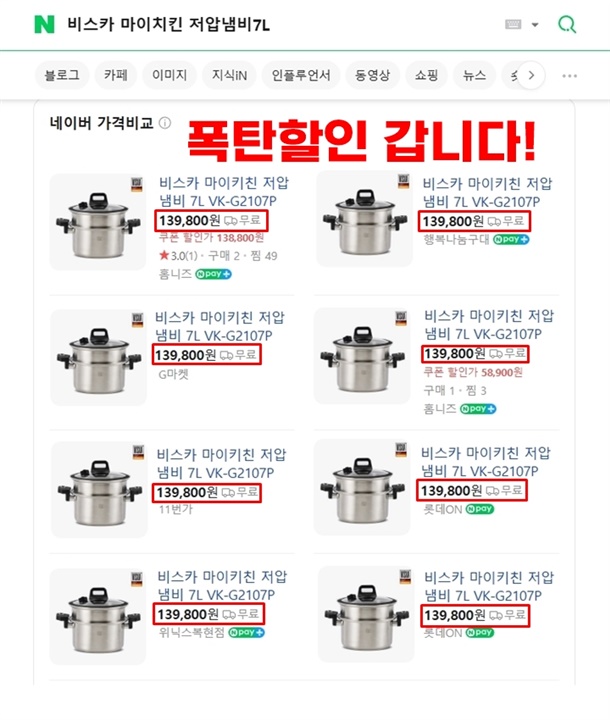Tap the green magnifier search icon
The height and width of the screenshot is (720, 610).
click(567, 24)
